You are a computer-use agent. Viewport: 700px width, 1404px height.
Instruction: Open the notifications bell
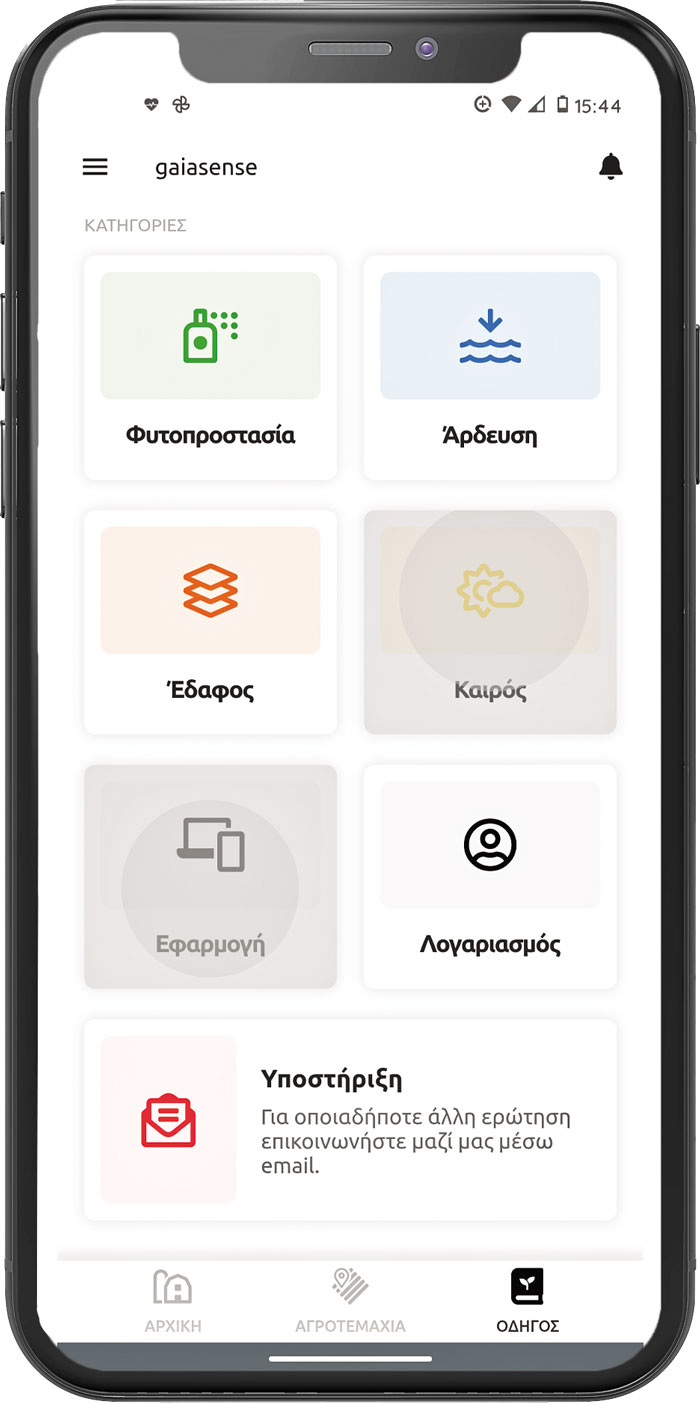pyautogui.click(x=611, y=167)
